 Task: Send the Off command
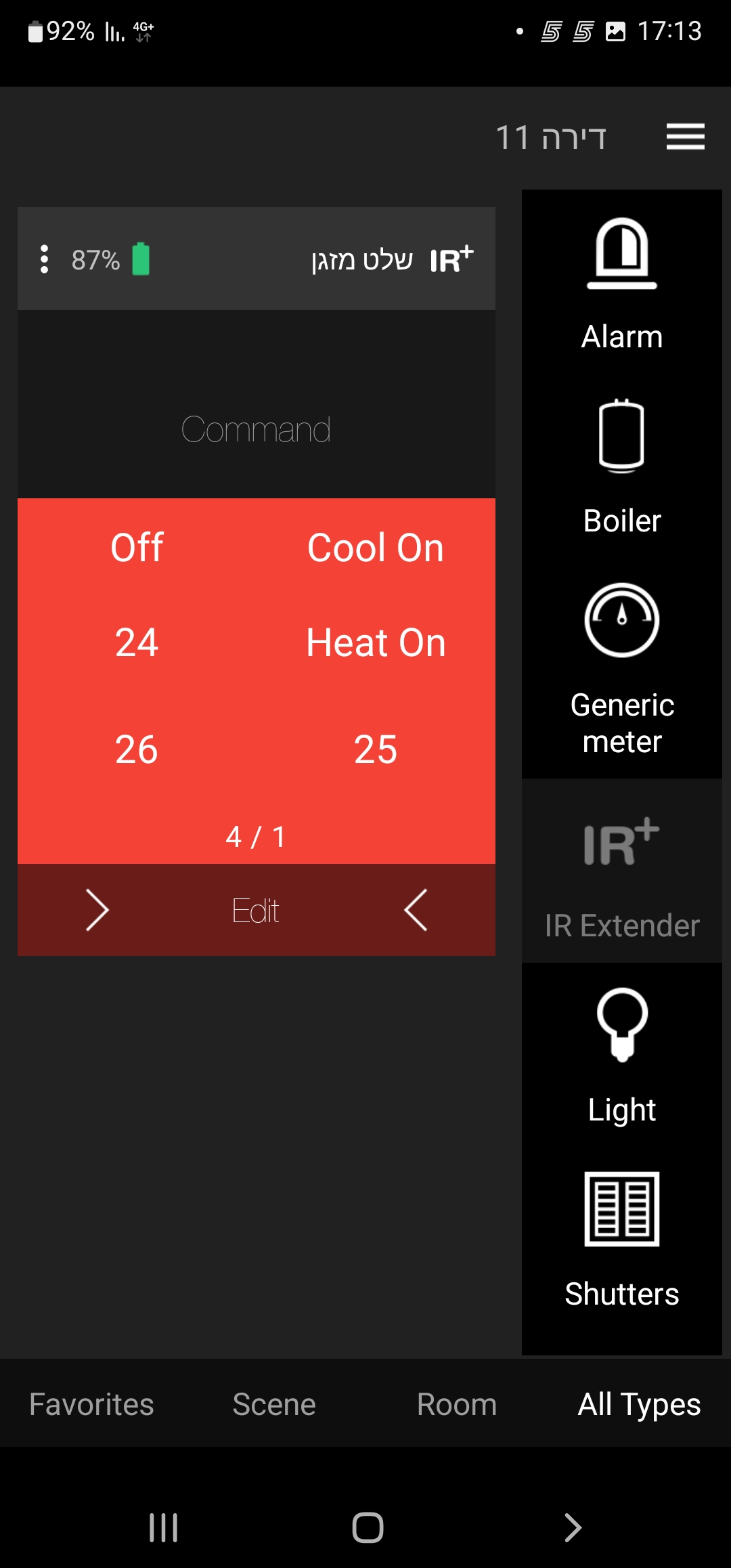pos(137,548)
